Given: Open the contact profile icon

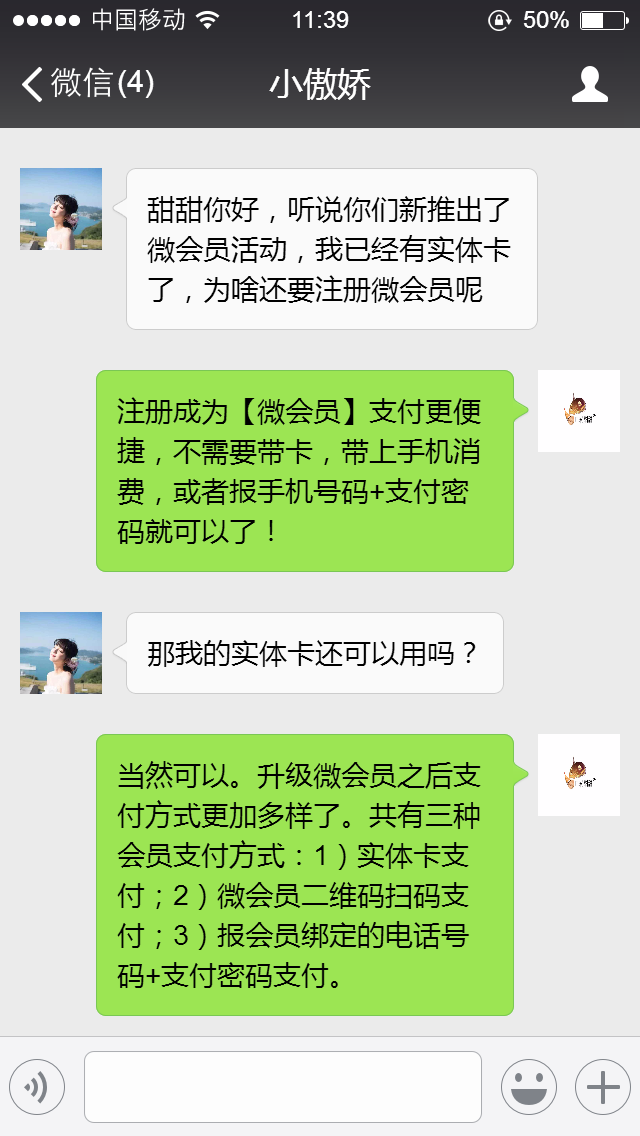Looking at the screenshot, I should [x=589, y=84].
